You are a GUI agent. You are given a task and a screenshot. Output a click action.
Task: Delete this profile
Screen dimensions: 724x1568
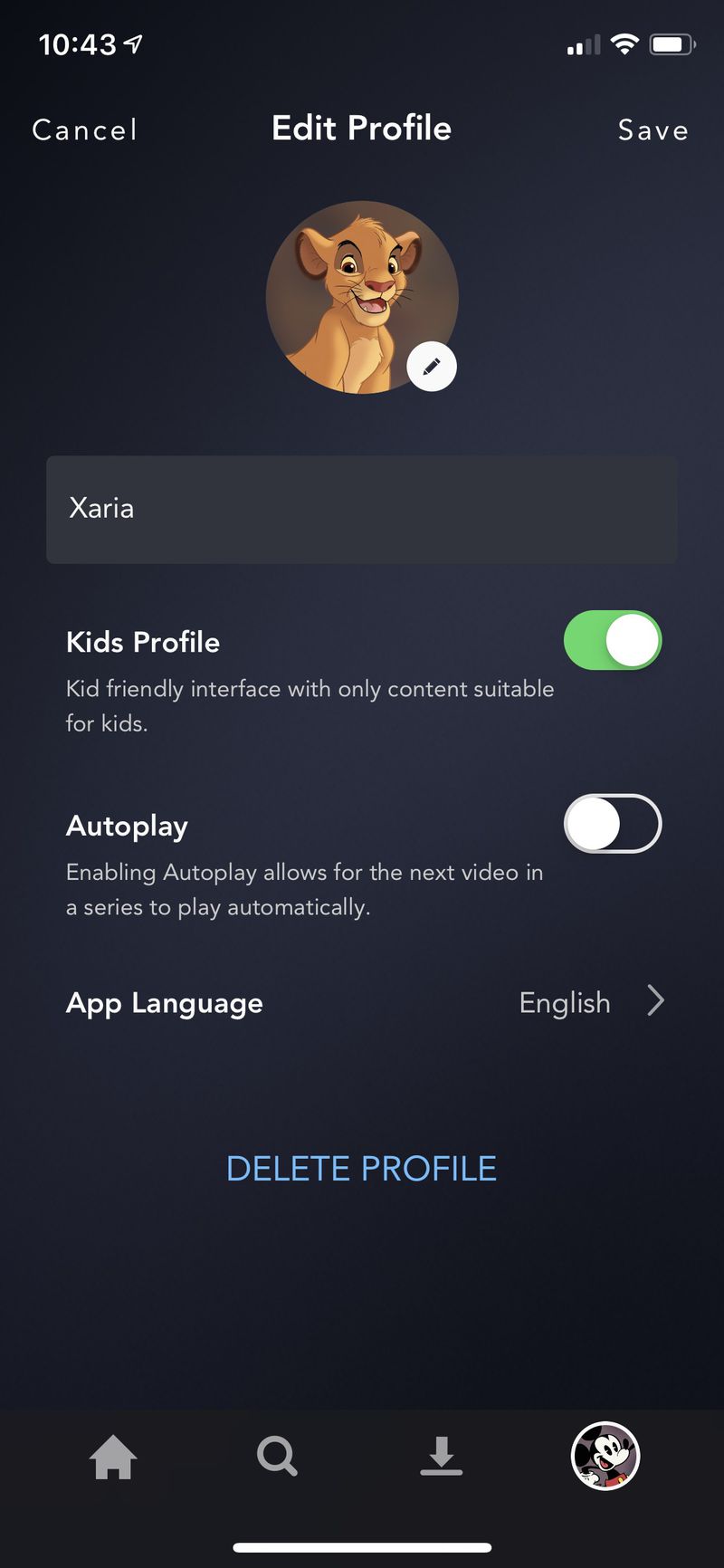(361, 1169)
